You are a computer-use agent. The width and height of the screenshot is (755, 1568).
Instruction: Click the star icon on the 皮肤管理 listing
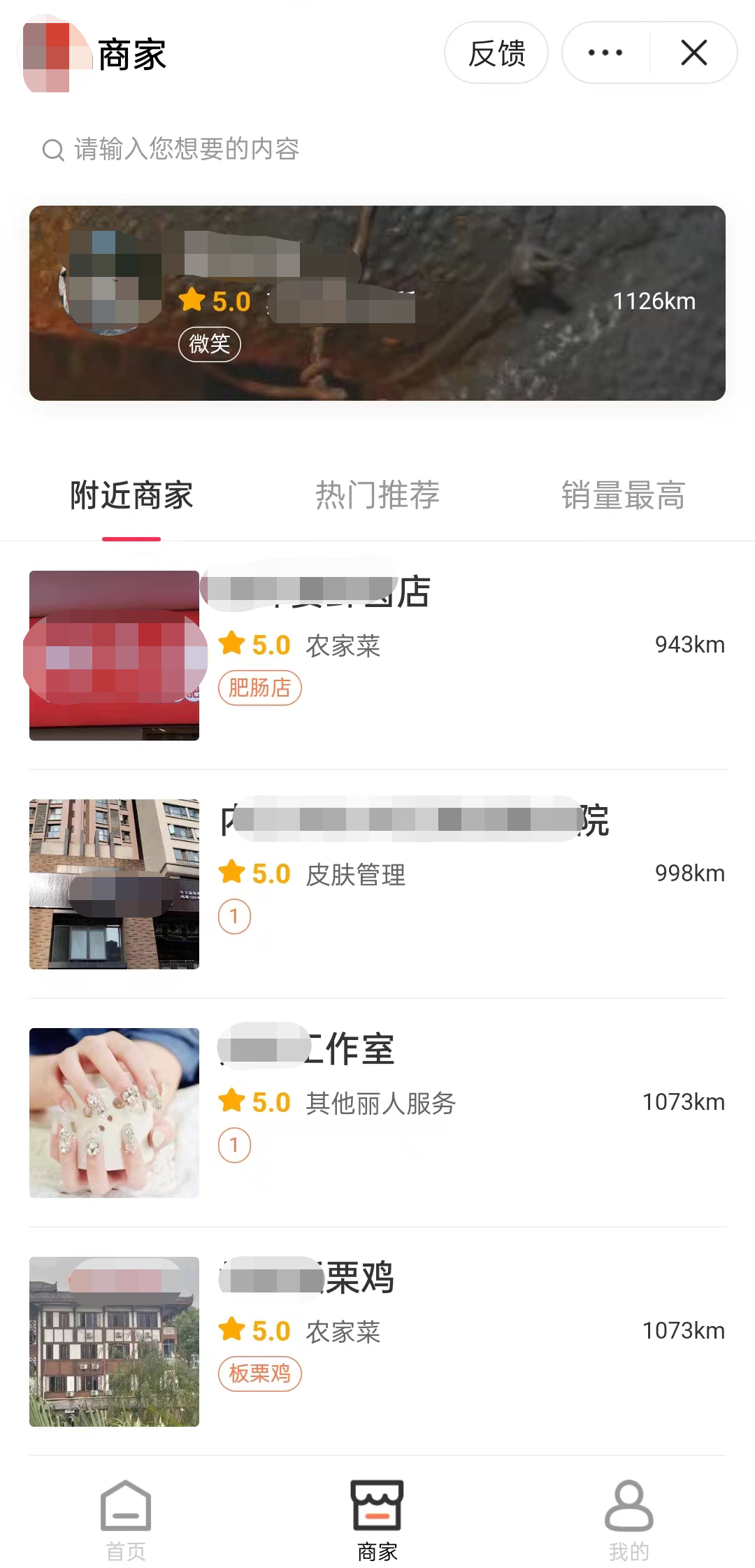tap(233, 873)
